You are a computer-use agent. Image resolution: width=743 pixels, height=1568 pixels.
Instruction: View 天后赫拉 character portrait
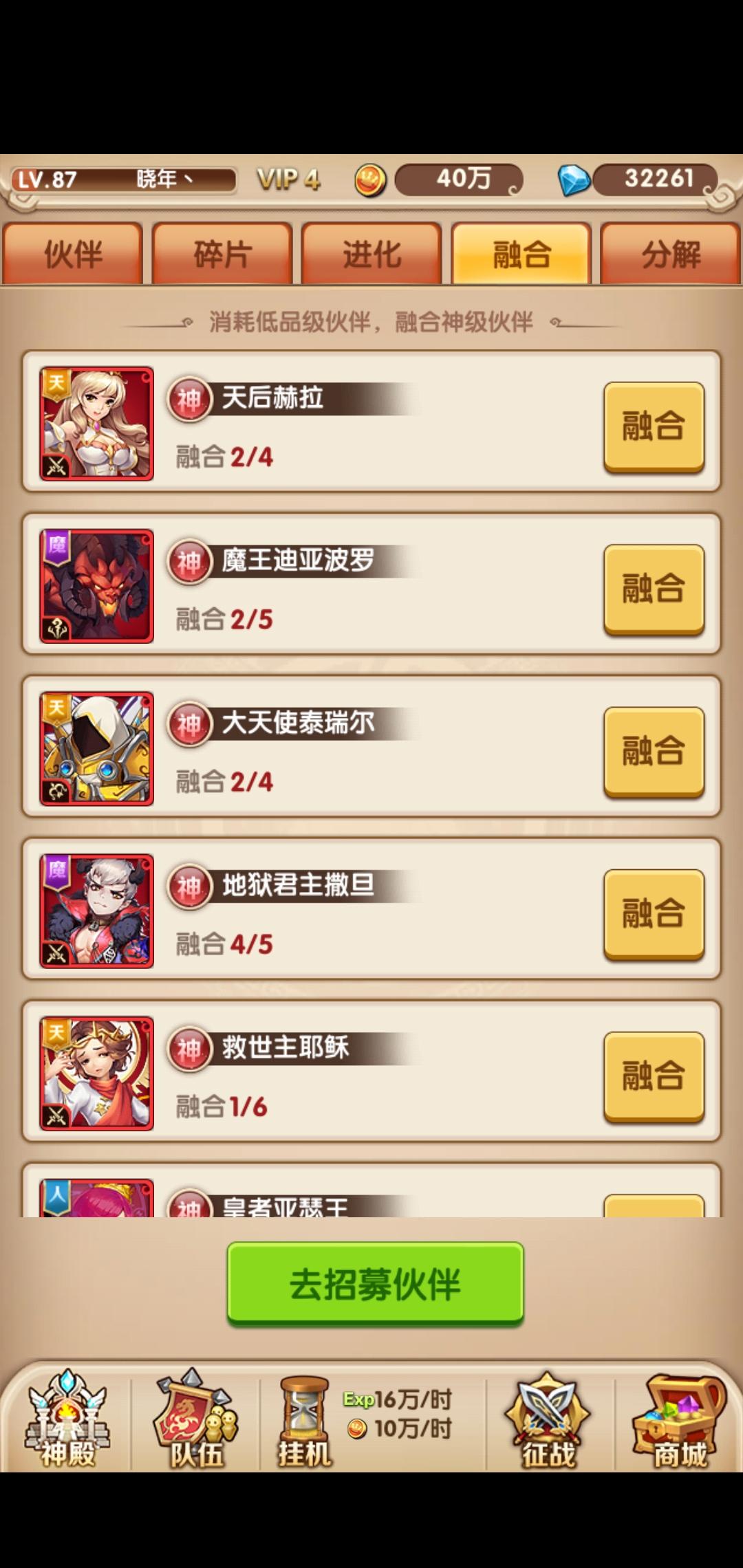[x=97, y=424]
